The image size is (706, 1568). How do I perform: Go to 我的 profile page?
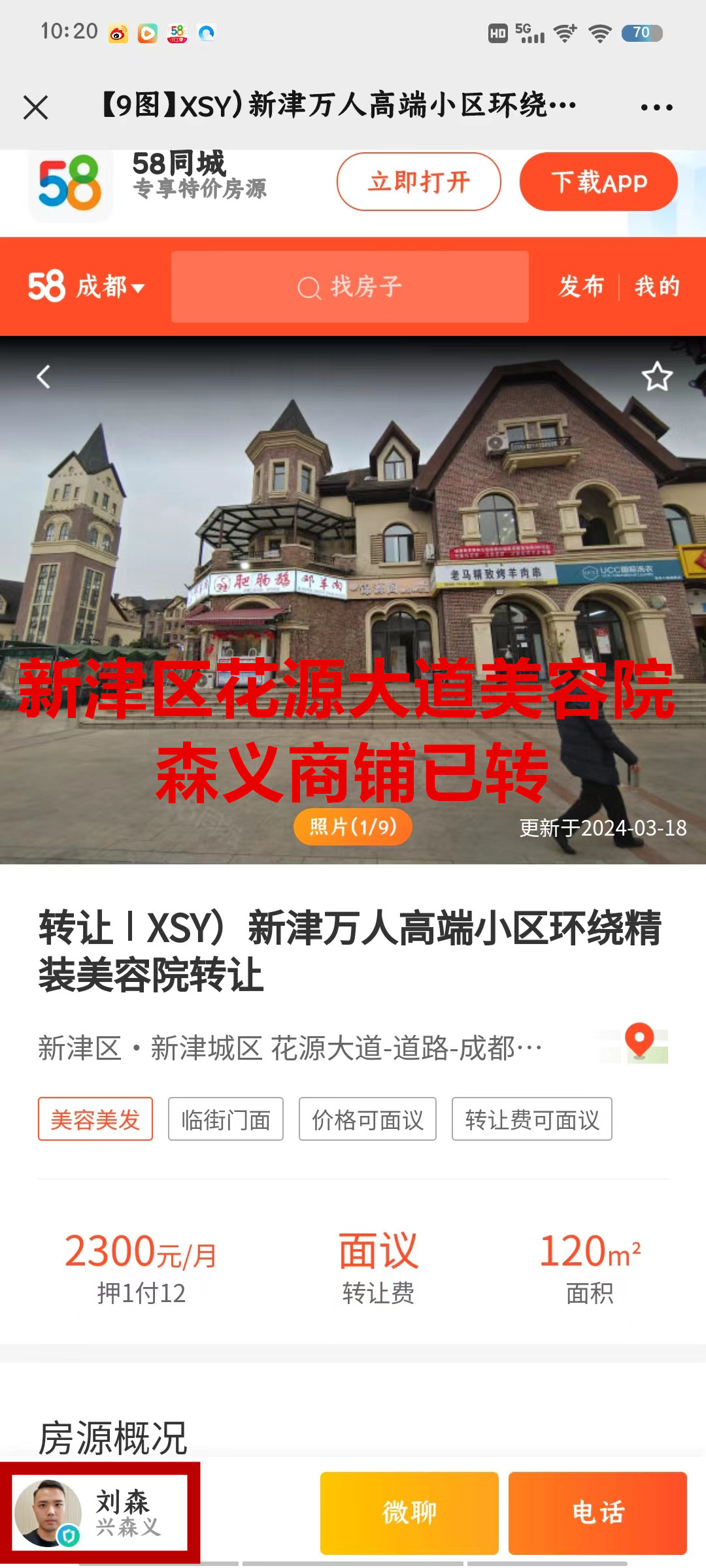[x=657, y=287]
